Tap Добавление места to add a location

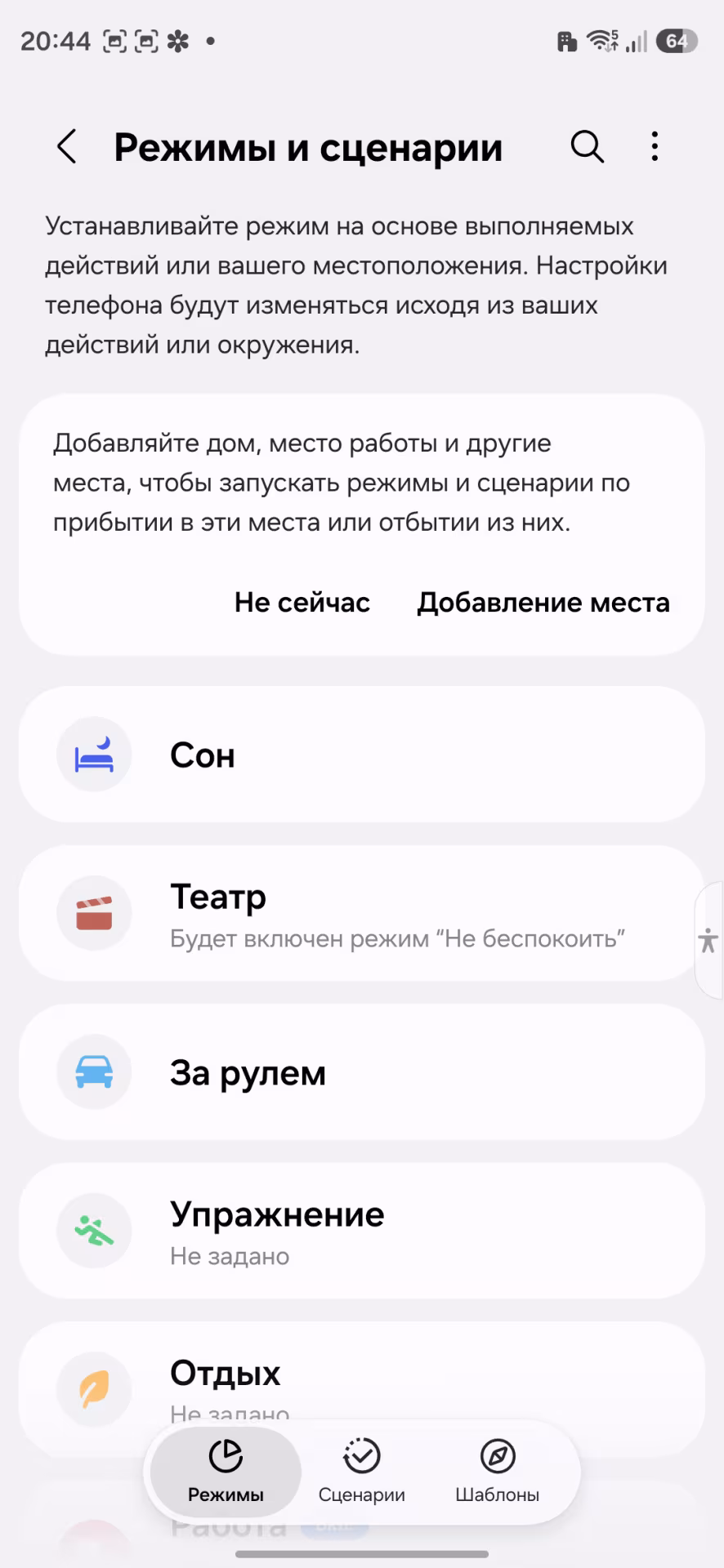click(543, 602)
